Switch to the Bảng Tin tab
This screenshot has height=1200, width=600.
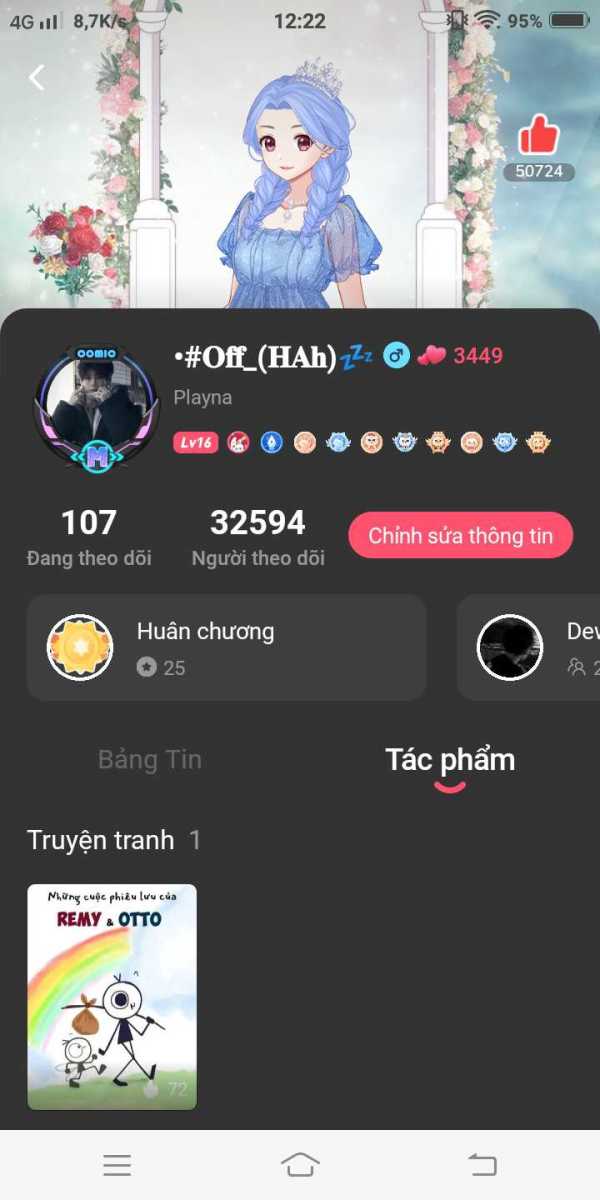(x=150, y=759)
